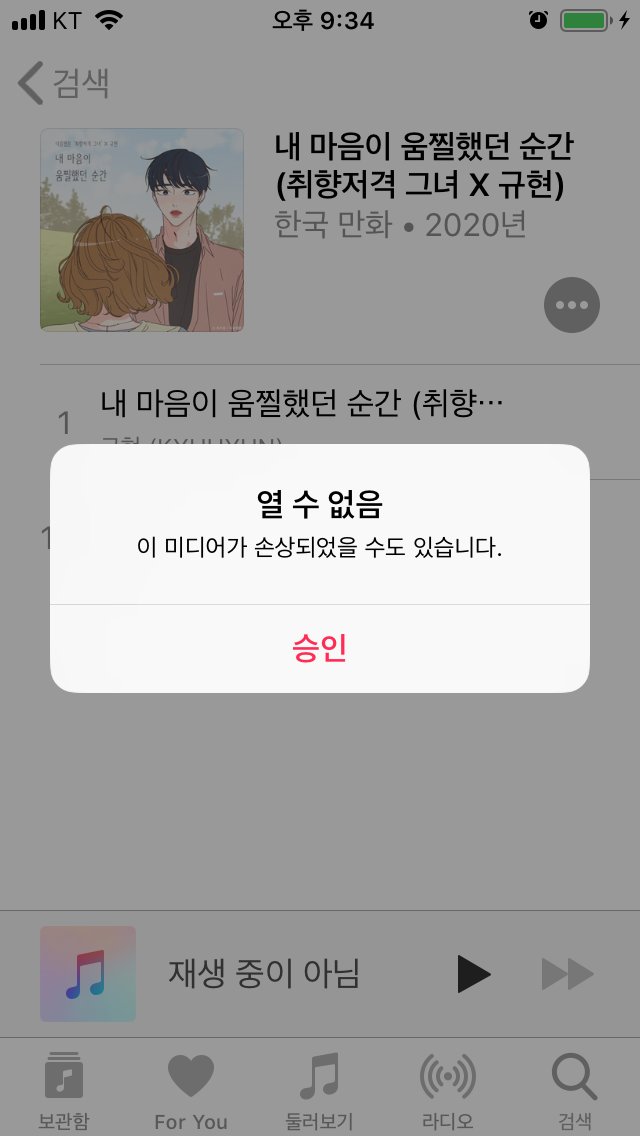Go back to 검색
This screenshot has width=640, height=1136.
click(x=63, y=83)
